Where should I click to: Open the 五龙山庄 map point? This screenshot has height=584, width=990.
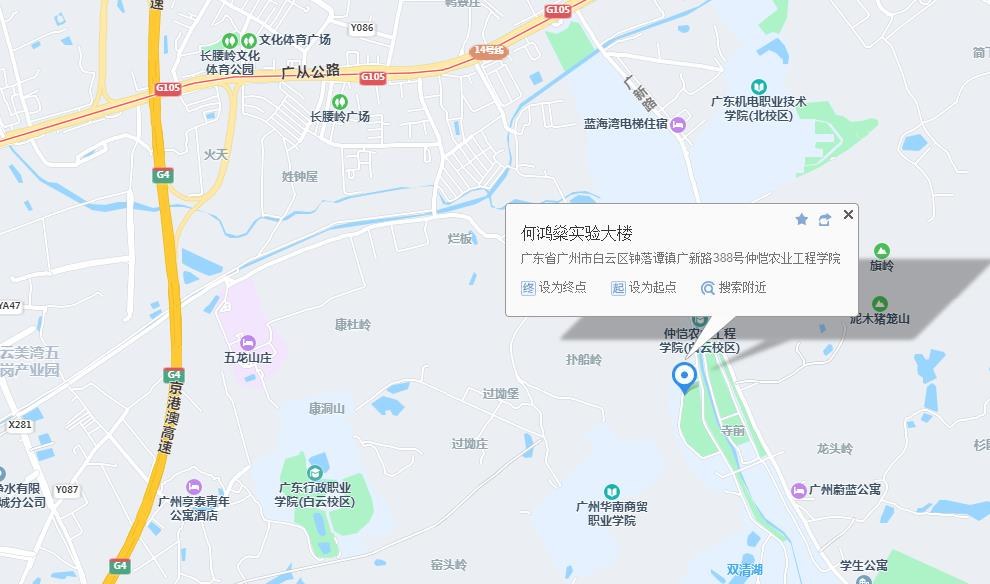point(248,343)
